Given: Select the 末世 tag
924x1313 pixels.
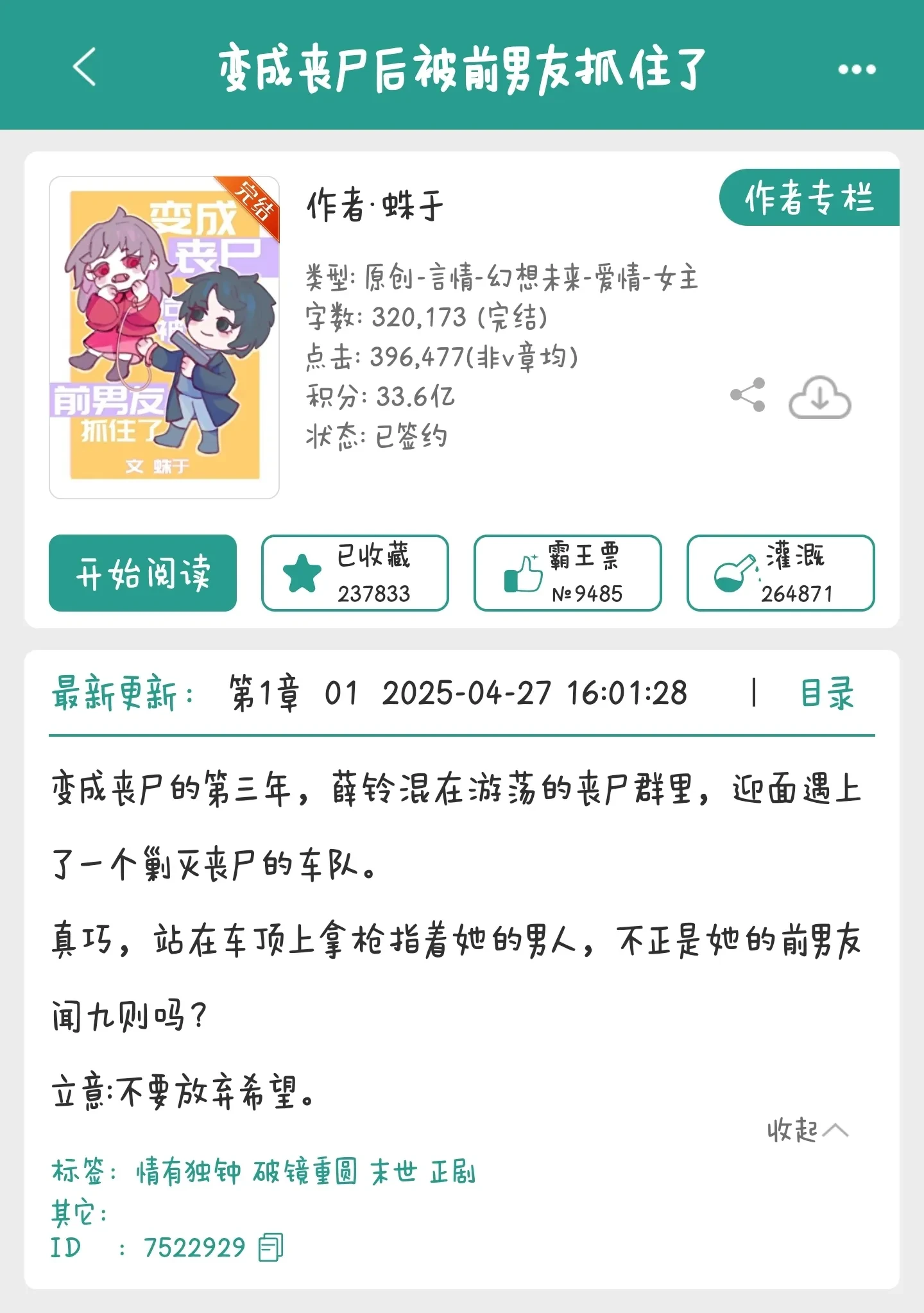Looking at the screenshot, I should pos(393,1172).
